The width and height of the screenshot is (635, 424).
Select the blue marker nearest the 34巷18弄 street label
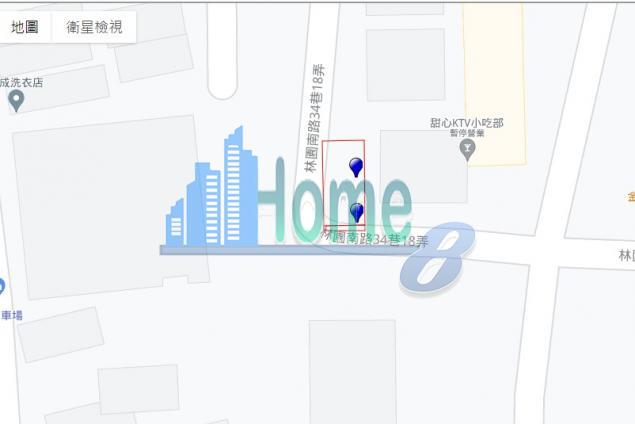(357, 212)
